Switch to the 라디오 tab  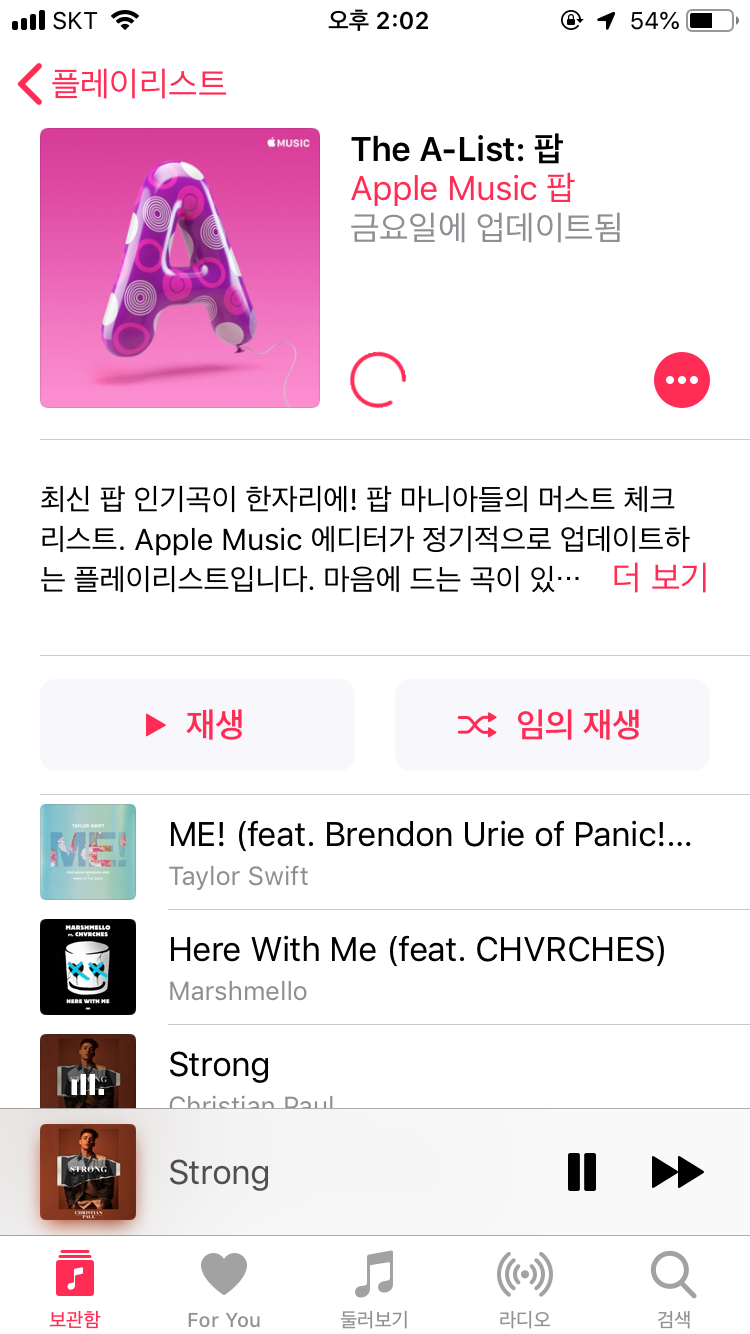click(x=525, y=1288)
